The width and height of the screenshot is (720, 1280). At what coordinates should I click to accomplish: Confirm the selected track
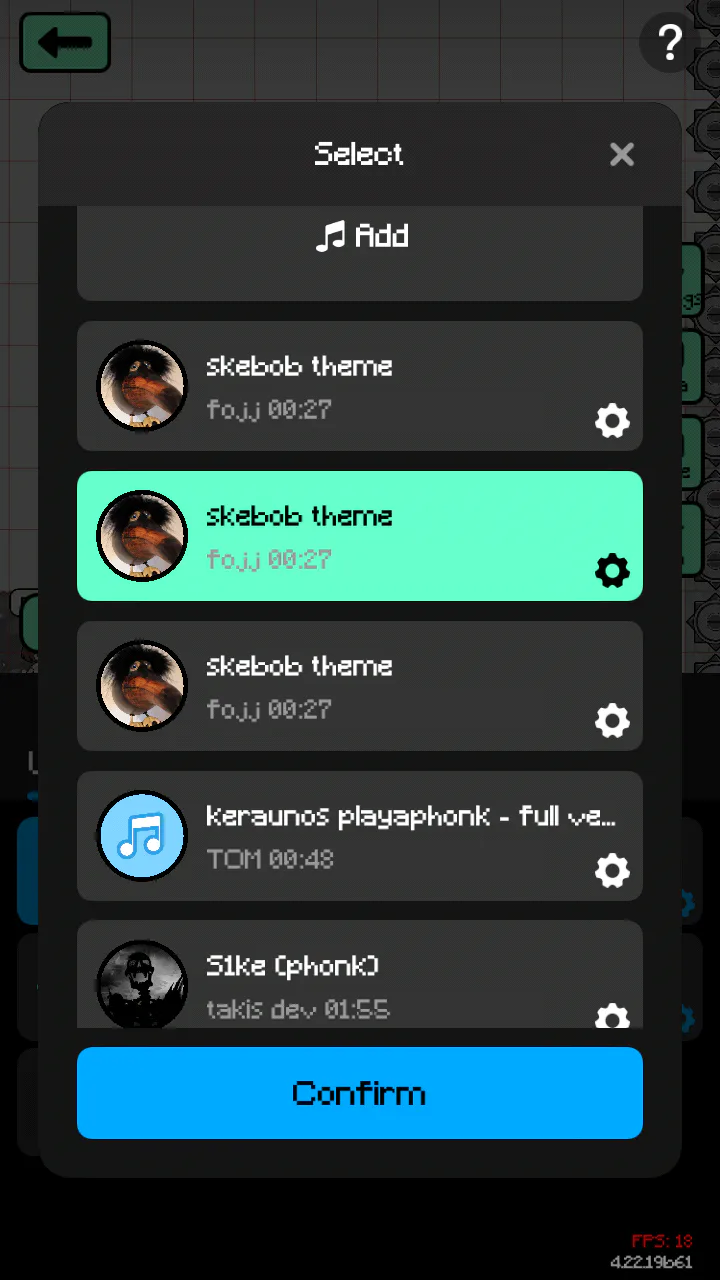click(360, 1092)
